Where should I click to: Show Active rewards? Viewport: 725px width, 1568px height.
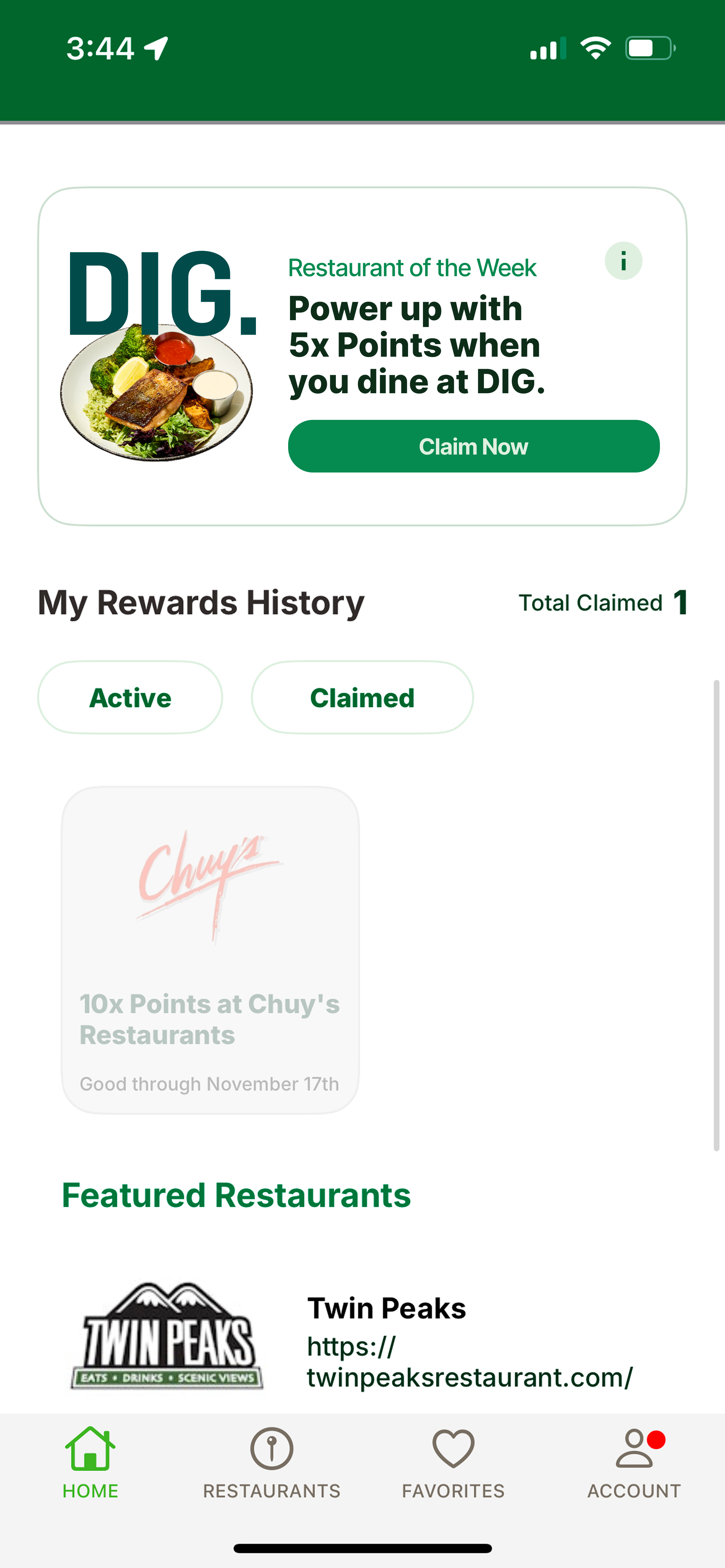tap(130, 698)
